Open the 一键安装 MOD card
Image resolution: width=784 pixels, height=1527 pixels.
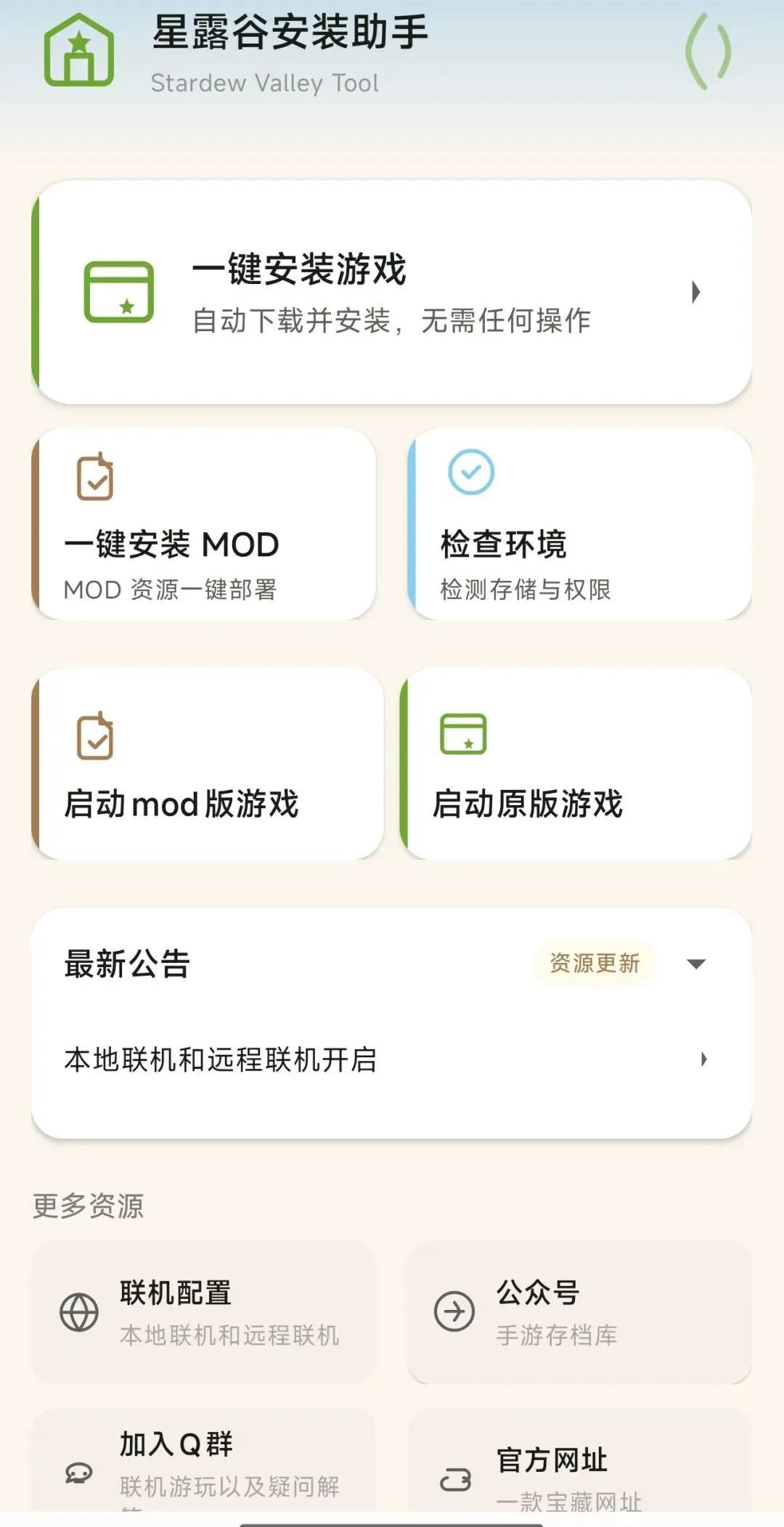coord(204,524)
